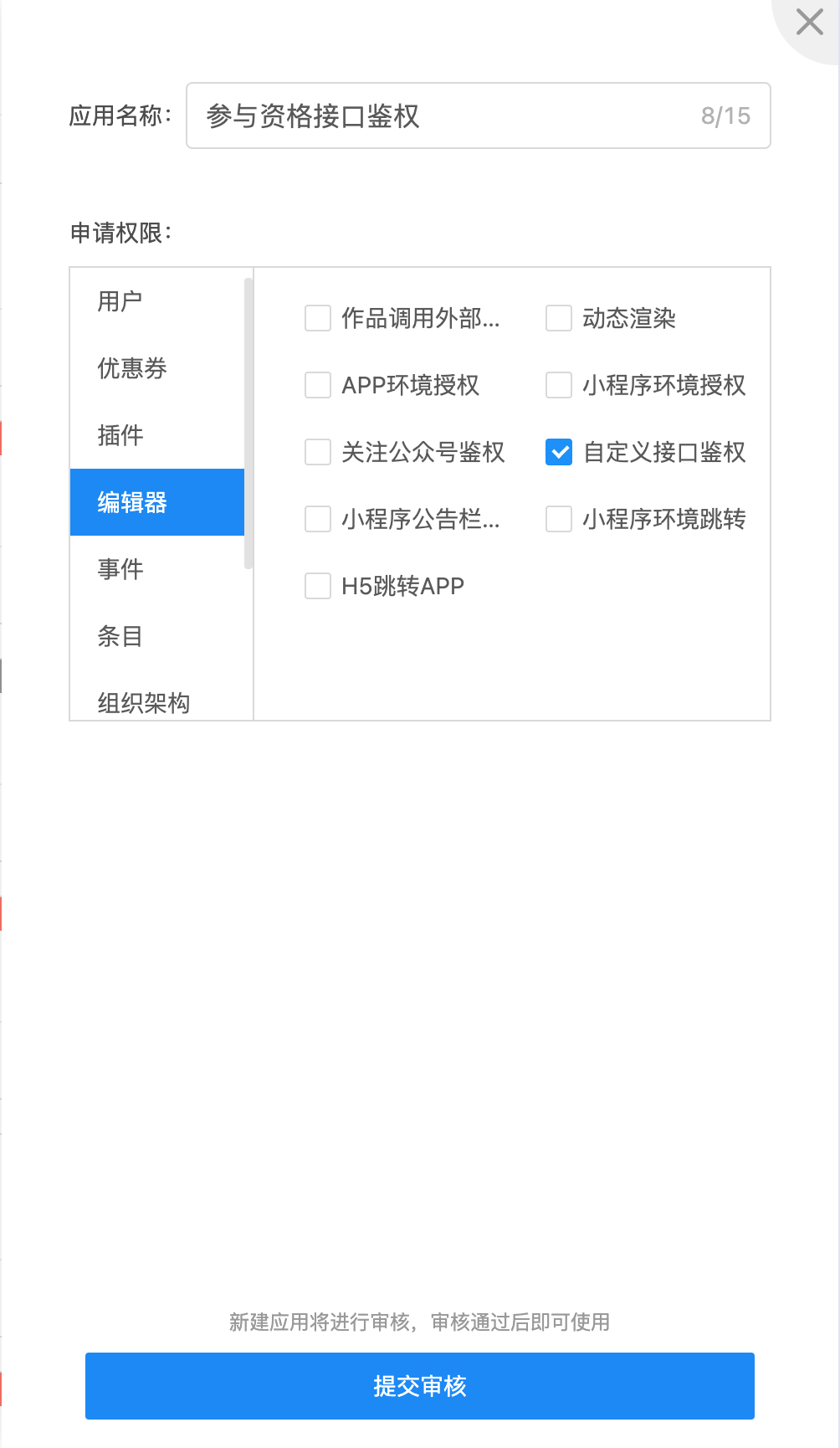Select the 优惠券 permission category

157,368
